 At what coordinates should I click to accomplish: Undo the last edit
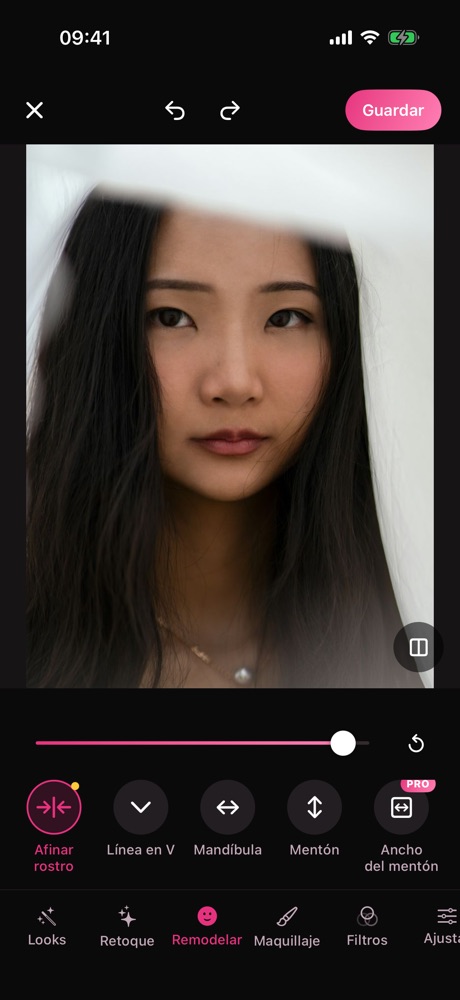[175, 110]
